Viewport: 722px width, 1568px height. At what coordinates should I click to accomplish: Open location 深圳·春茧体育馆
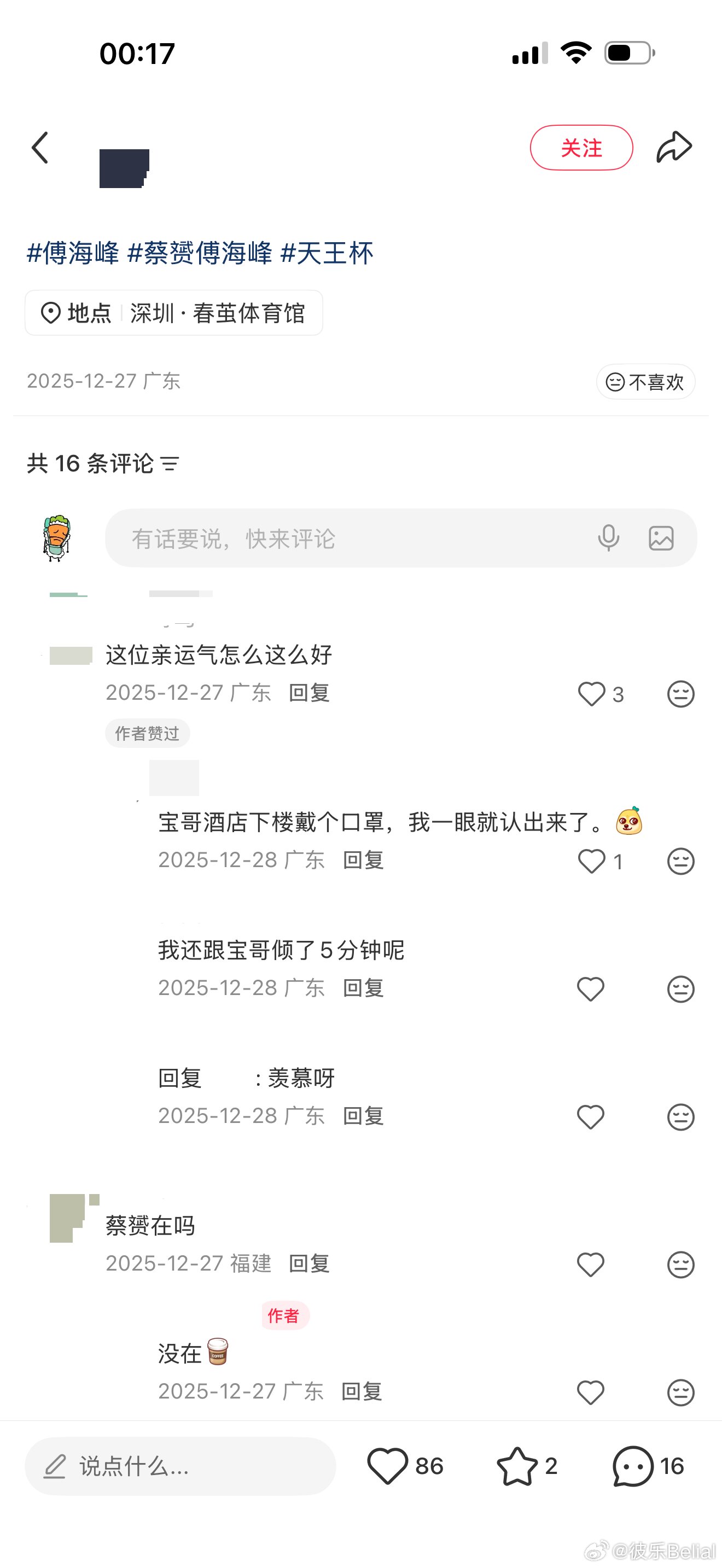click(x=173, y=313)
